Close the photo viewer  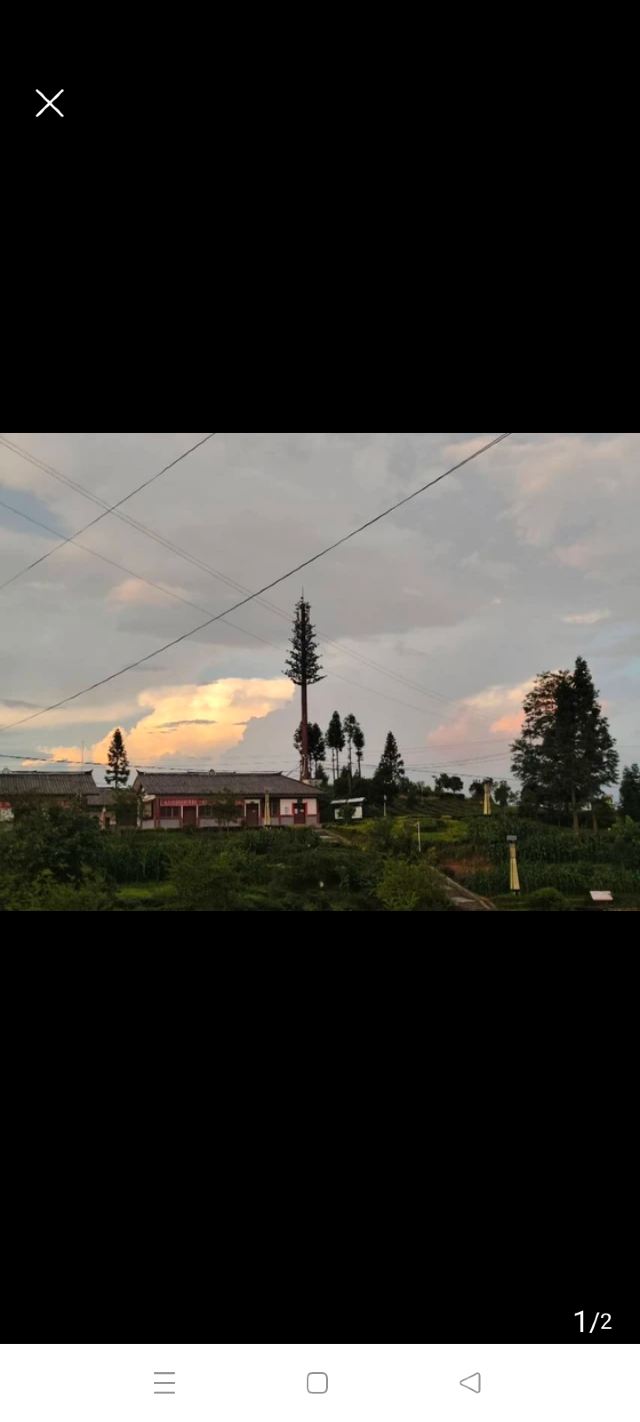tap(50, 103)
